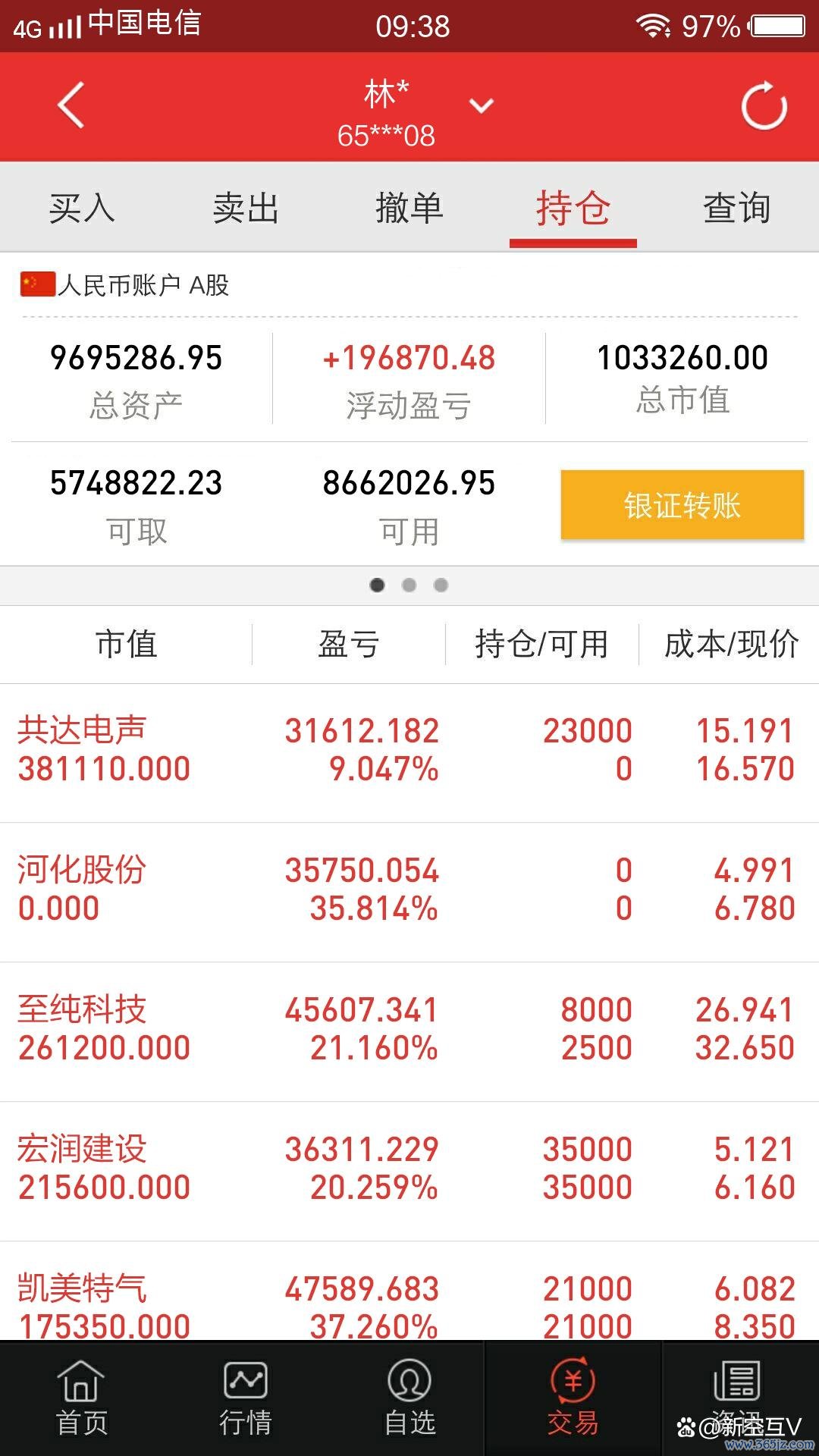
Task: Open the 河化股份 holding row
Action: tap(409, 893)
